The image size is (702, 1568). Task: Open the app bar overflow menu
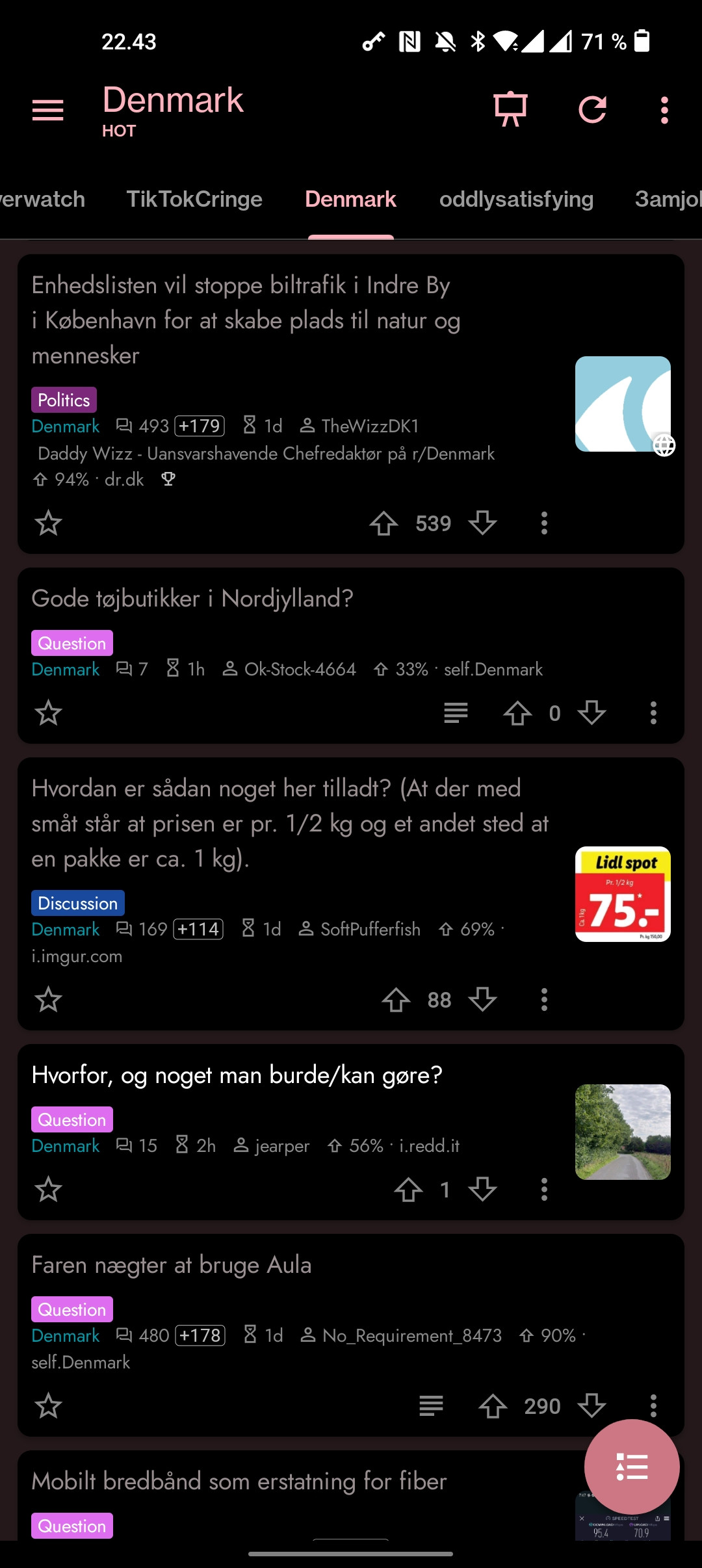(664, 110)
